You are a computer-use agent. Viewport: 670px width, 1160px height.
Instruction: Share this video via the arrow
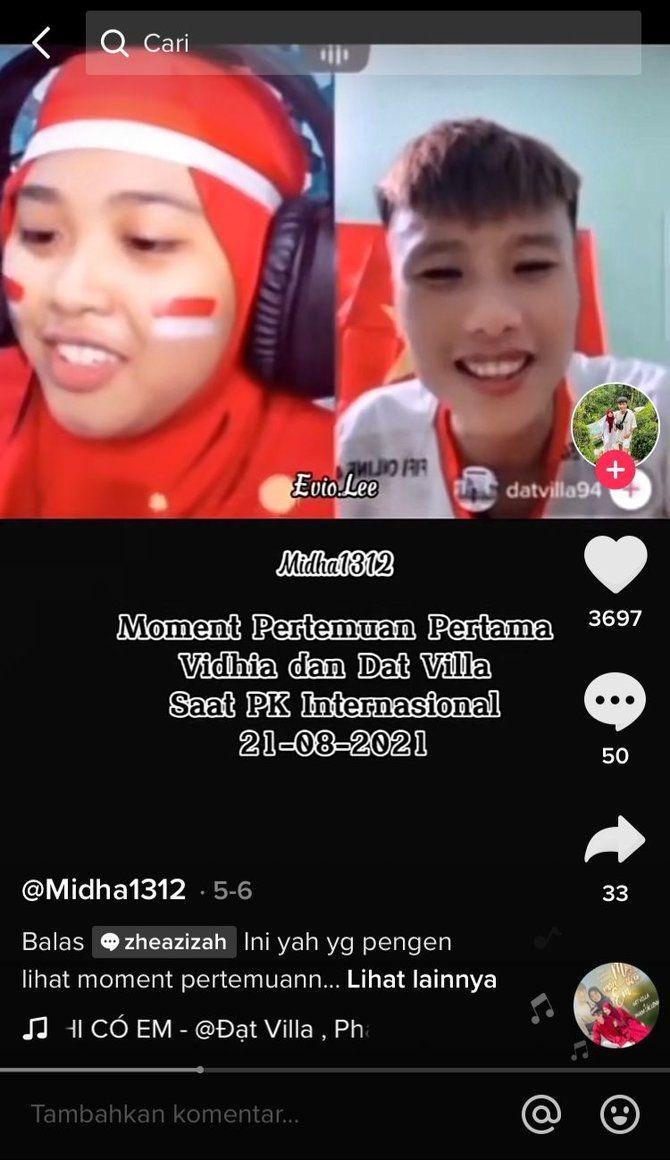pyautogui.click(x=615, y=841)
